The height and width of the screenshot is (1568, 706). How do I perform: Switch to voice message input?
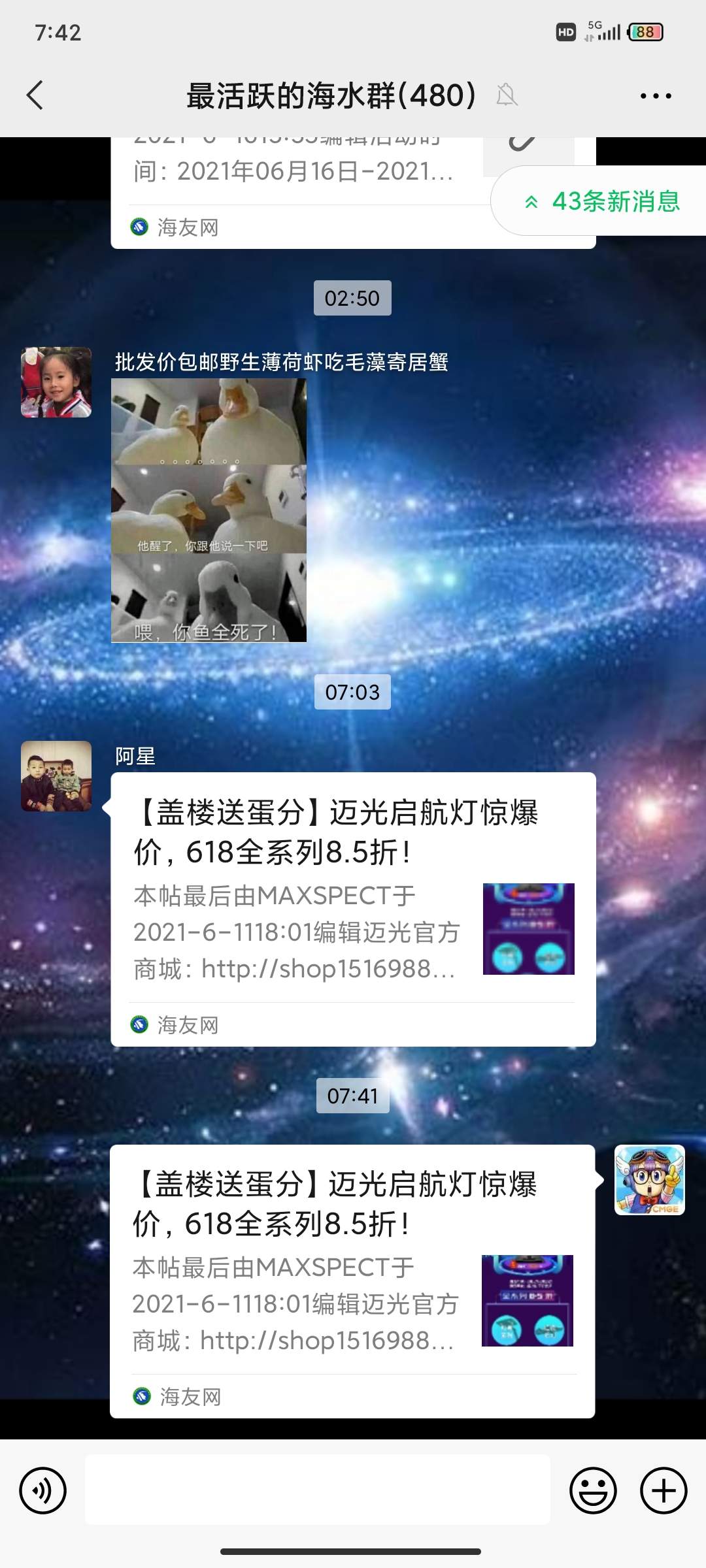(43, 1490)
